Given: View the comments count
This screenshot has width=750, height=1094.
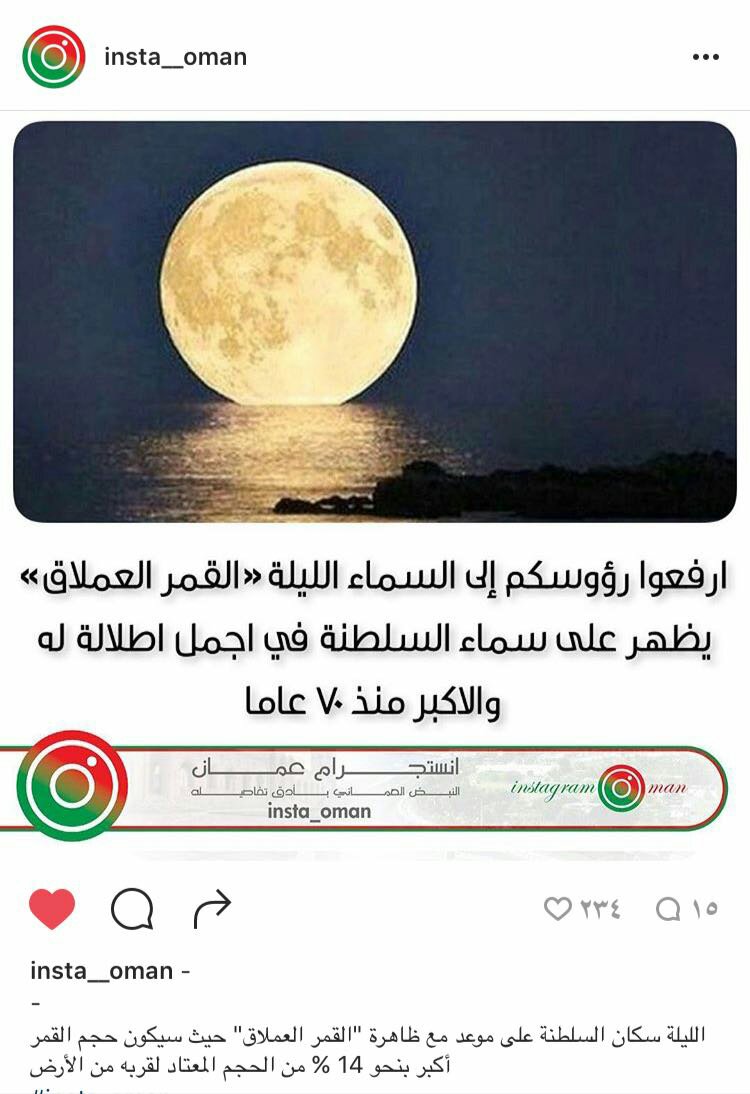Looking at the screenshot, I should click(x=687, y=909).
